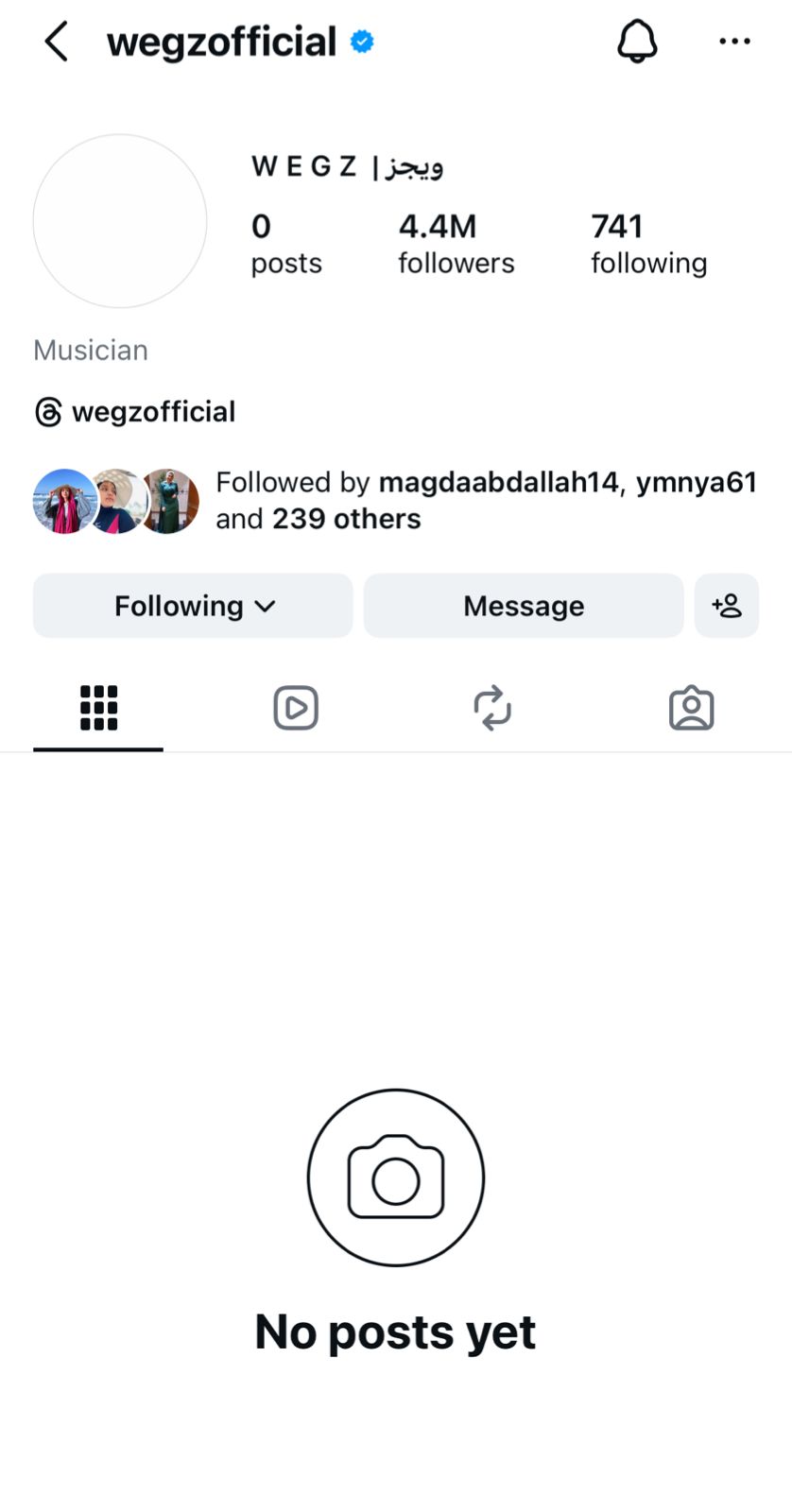This screenshot has width=792, height=1512.
Task: Message wegzofficial
Action: tap(523, 606)
